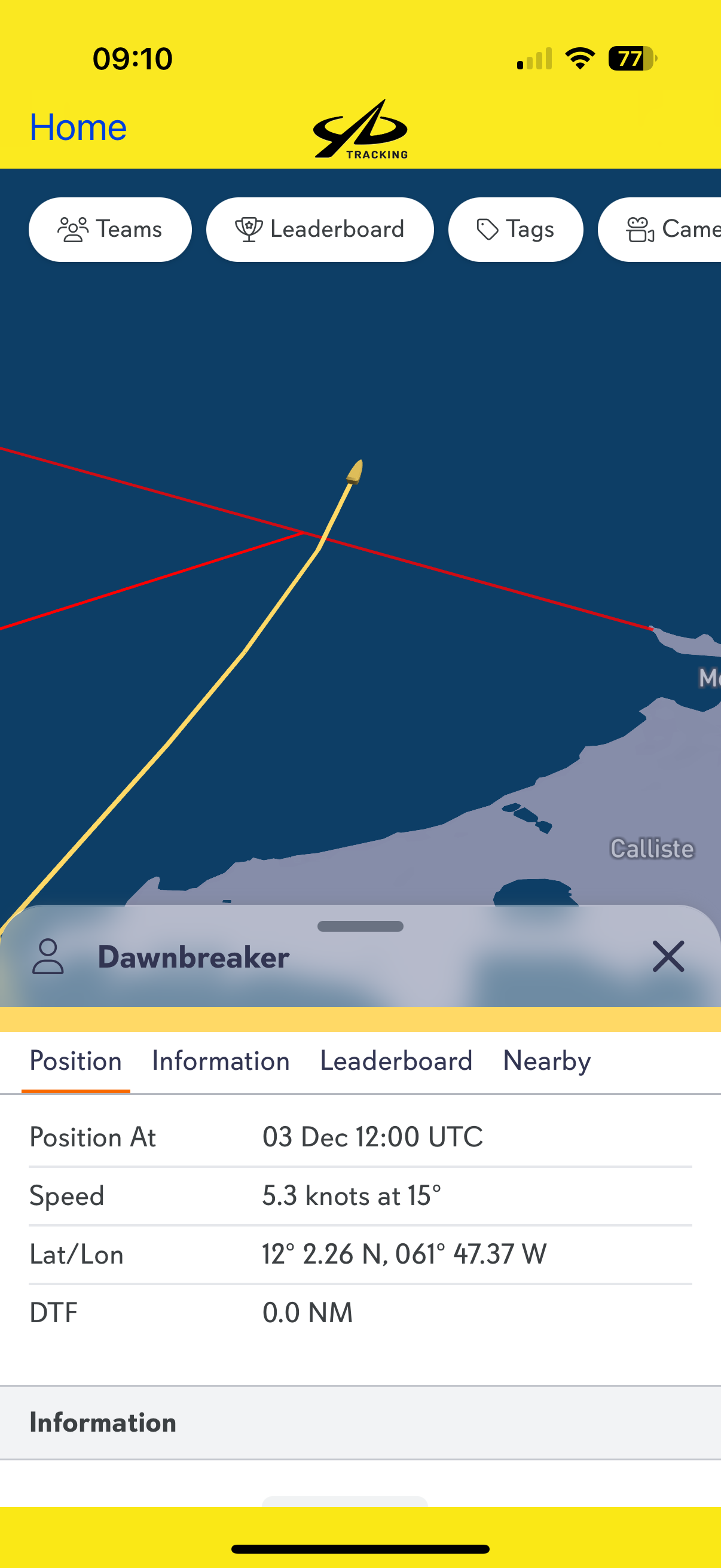Select the Position tab
The image size is (721, 1568).
pos(75,1061)
